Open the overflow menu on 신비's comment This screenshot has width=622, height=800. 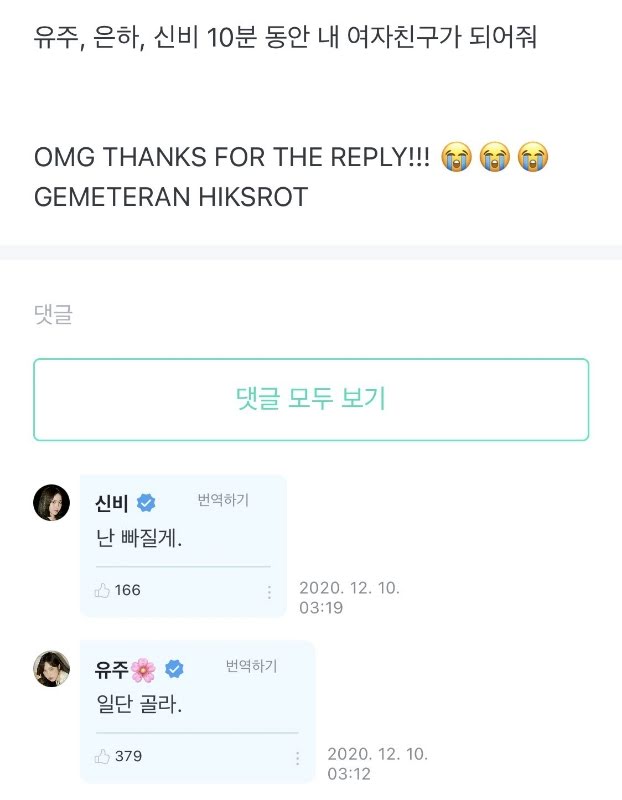(x=269, y=591)
